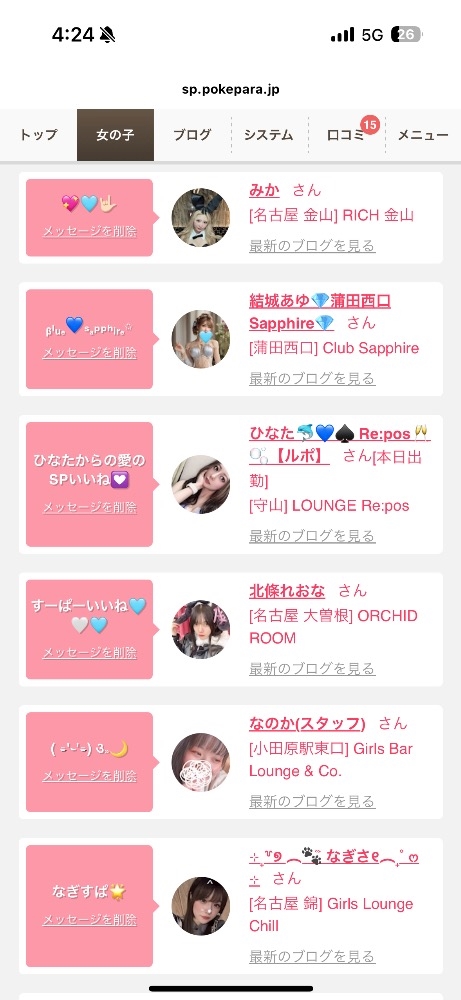
Task: Open 北條れおな's profile name link
Action: (286, 591)
